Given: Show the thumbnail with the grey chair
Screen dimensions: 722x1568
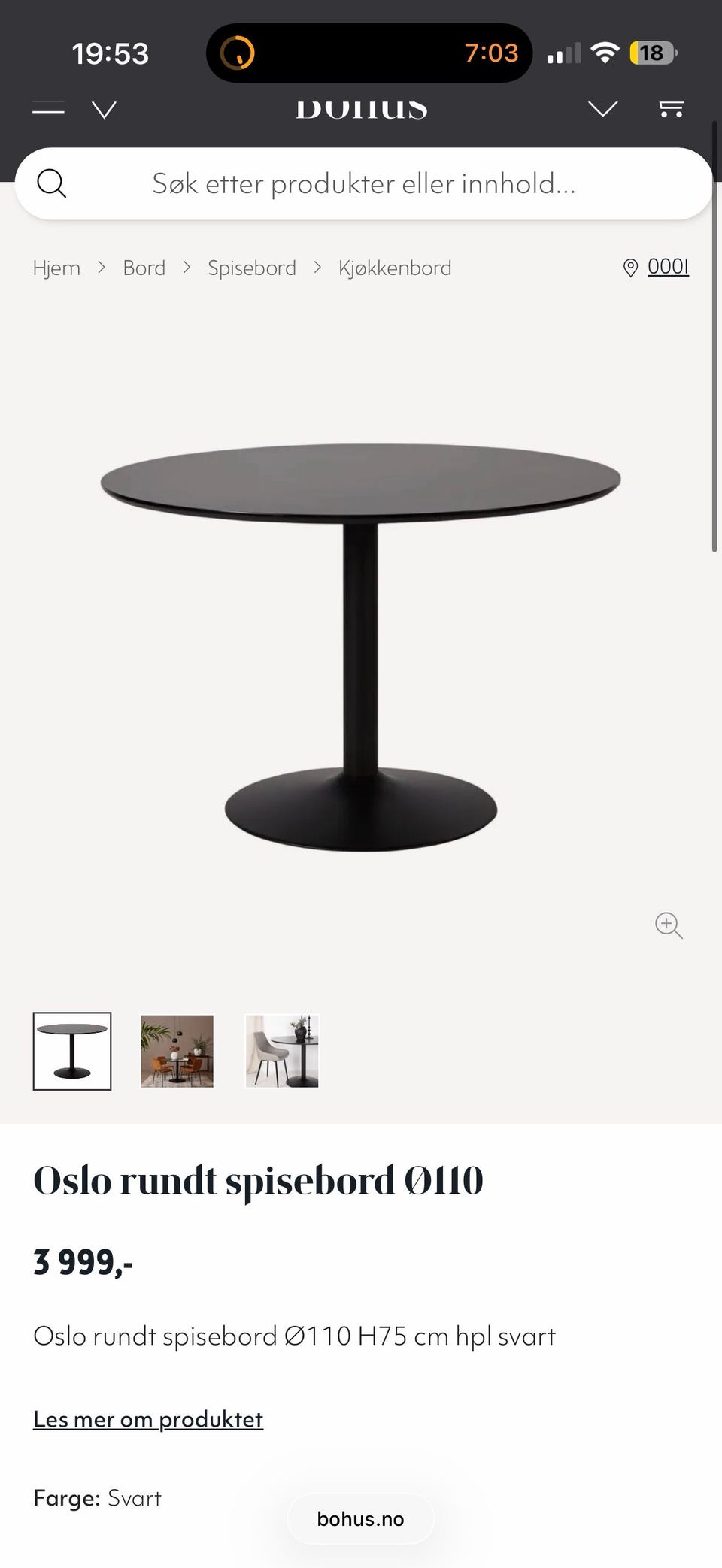Looking at the screenshot, I should (282, 1051).
